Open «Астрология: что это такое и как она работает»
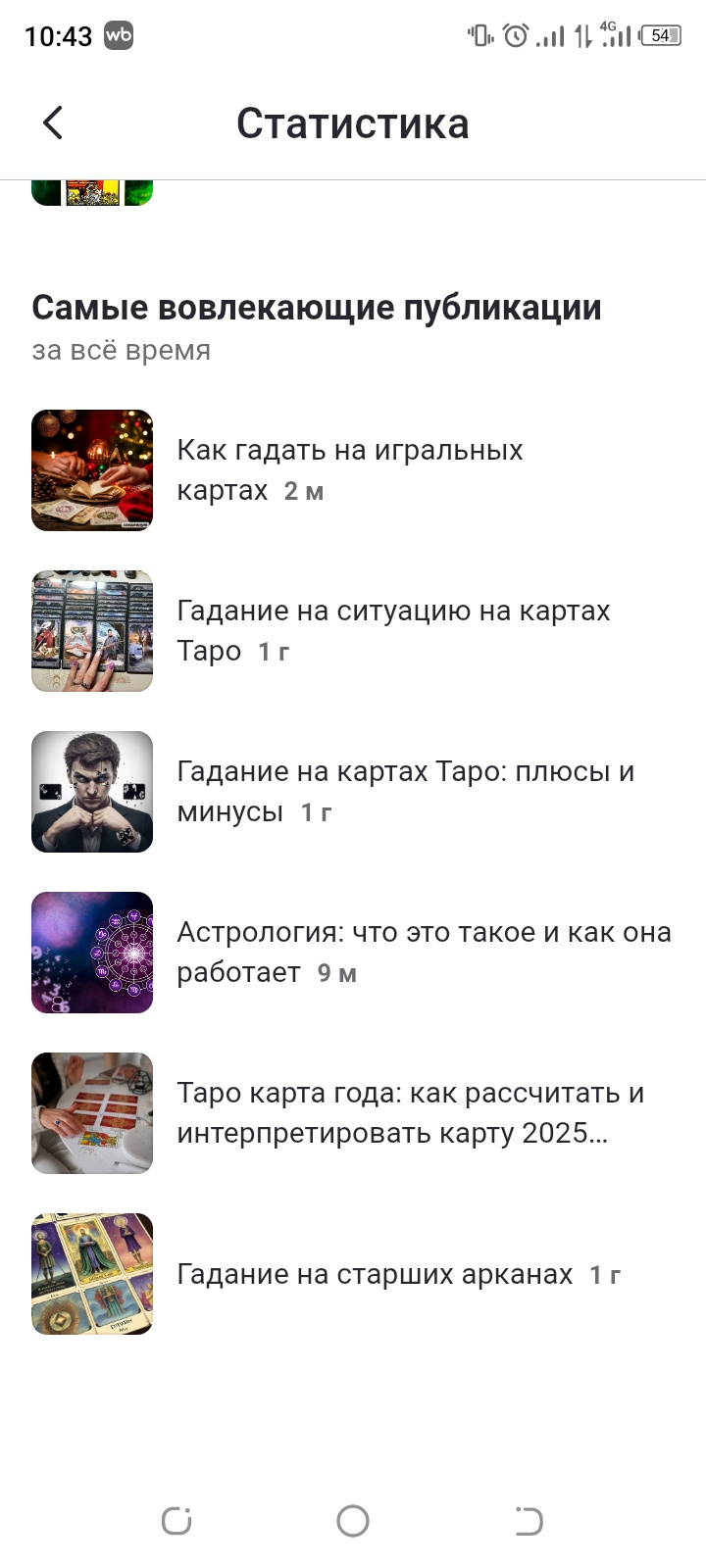 point(422,953)
